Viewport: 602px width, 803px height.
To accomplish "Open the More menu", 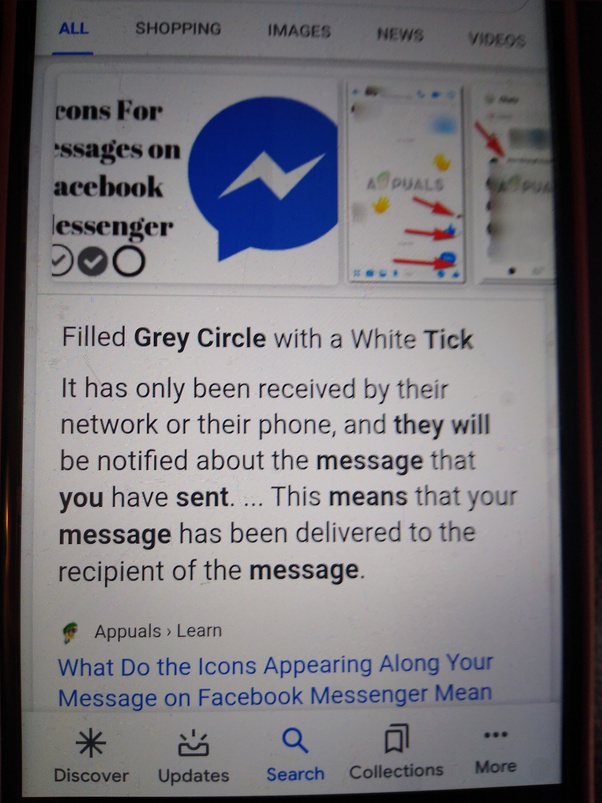I will click(x=496, y=750).
